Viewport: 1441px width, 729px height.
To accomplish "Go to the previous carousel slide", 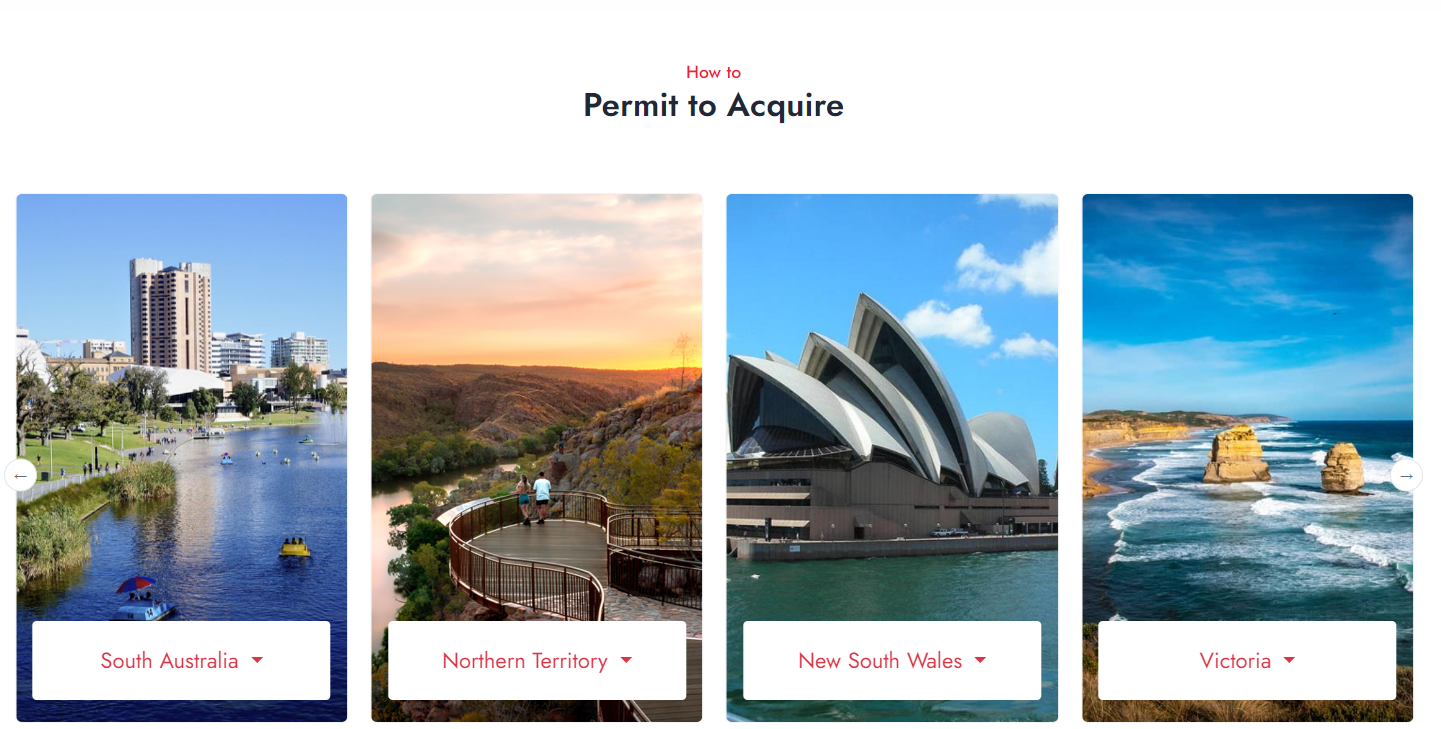I will 20,476.
